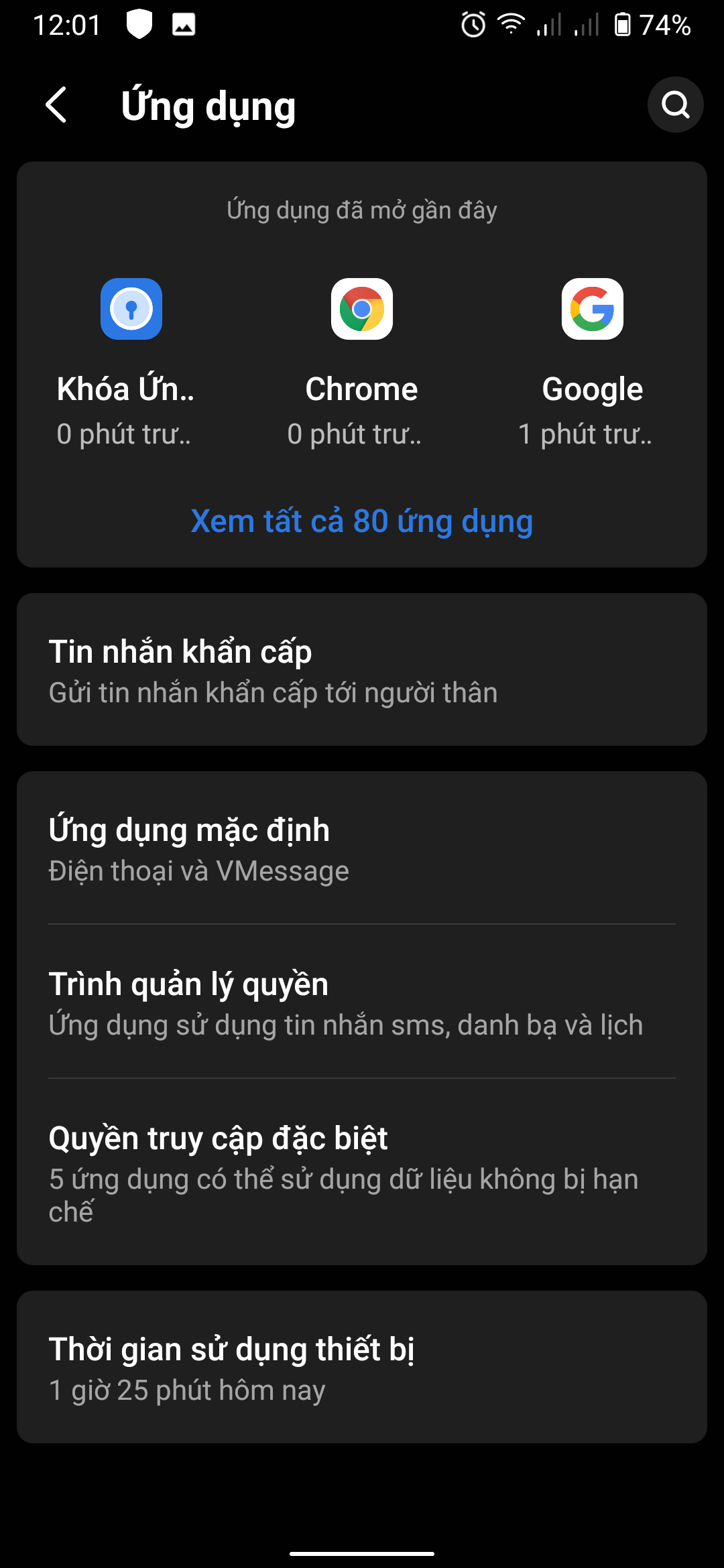Tap the Xem tất cả 80 ứng dụng link

click(x=362, y=521)
